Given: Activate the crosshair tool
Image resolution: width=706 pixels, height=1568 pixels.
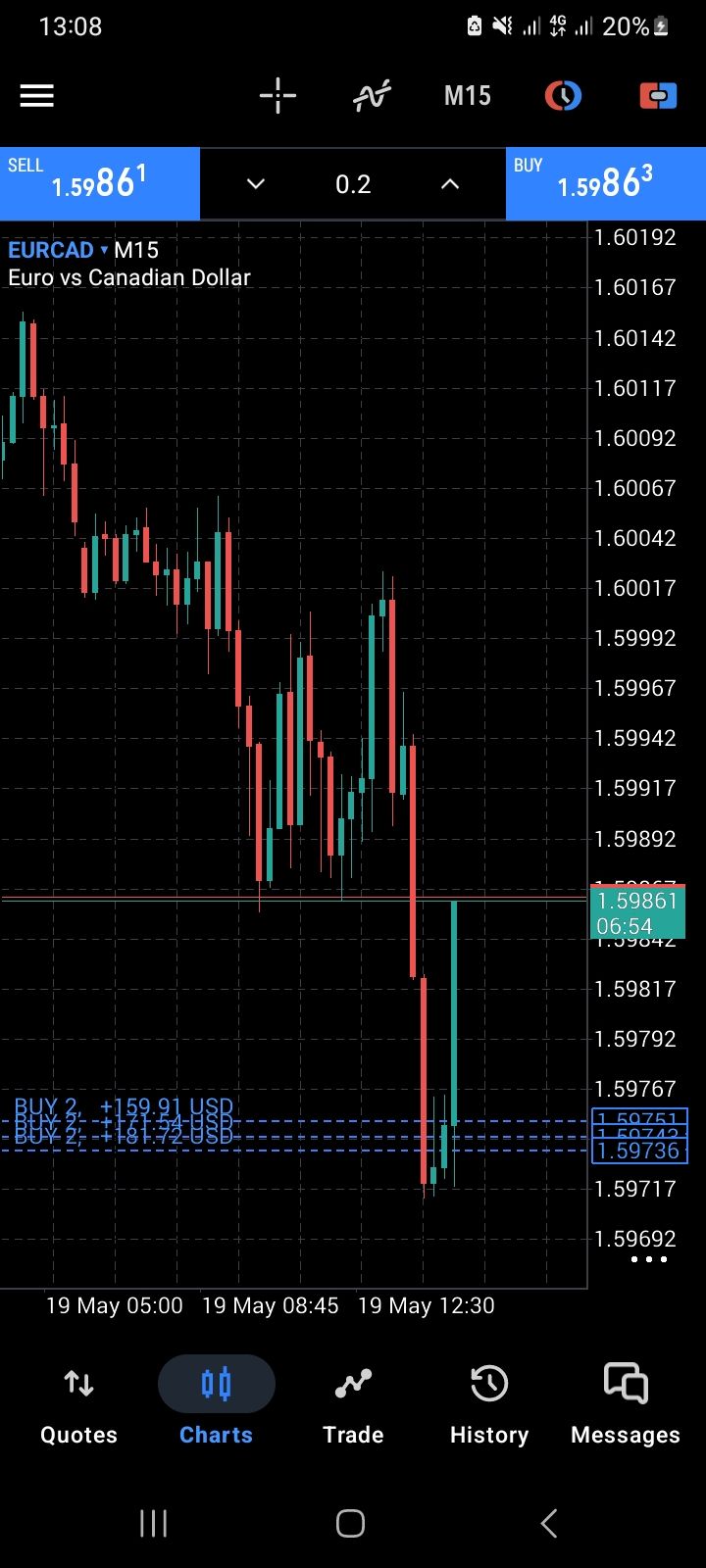Looking at the screenshot, I should click(277, 96).
